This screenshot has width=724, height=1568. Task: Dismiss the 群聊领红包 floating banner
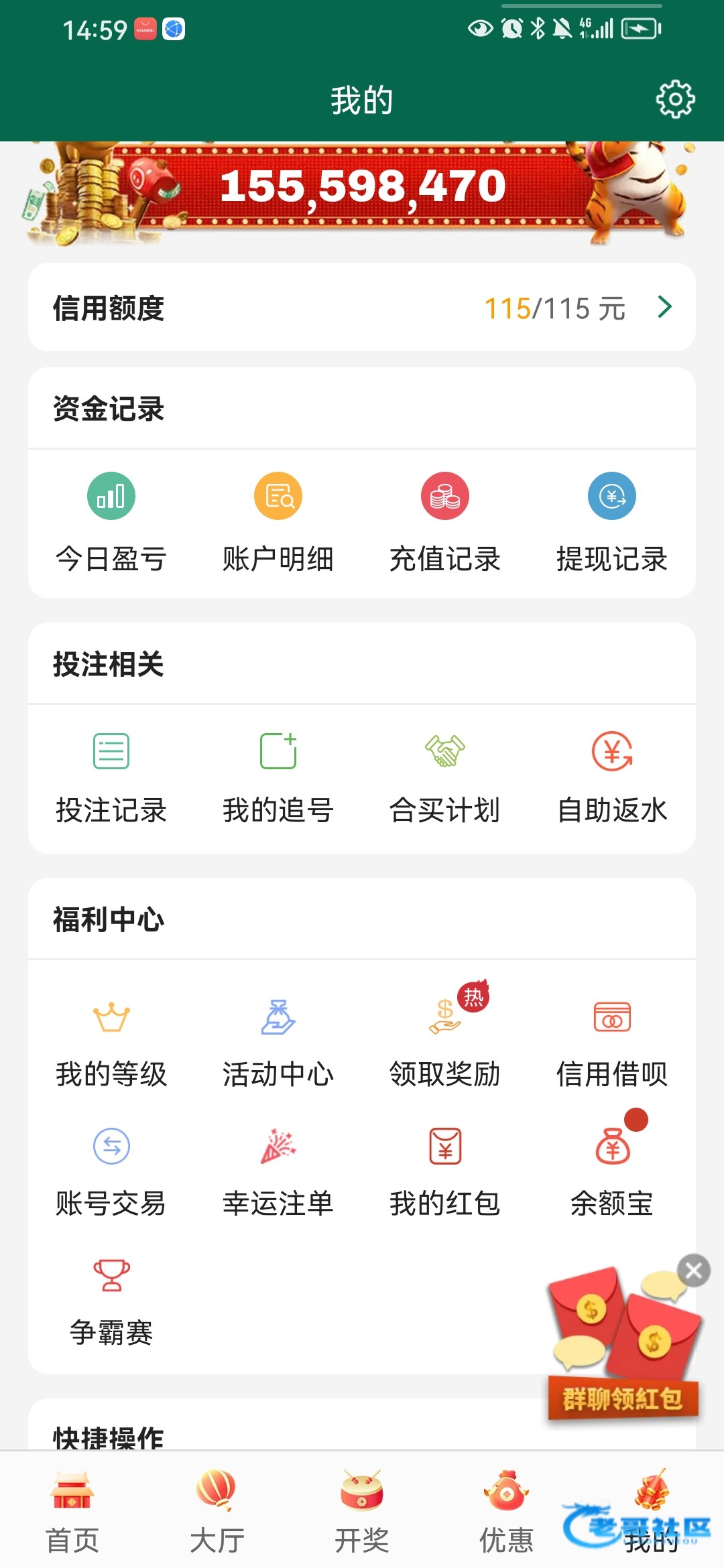click(693, 1270)
